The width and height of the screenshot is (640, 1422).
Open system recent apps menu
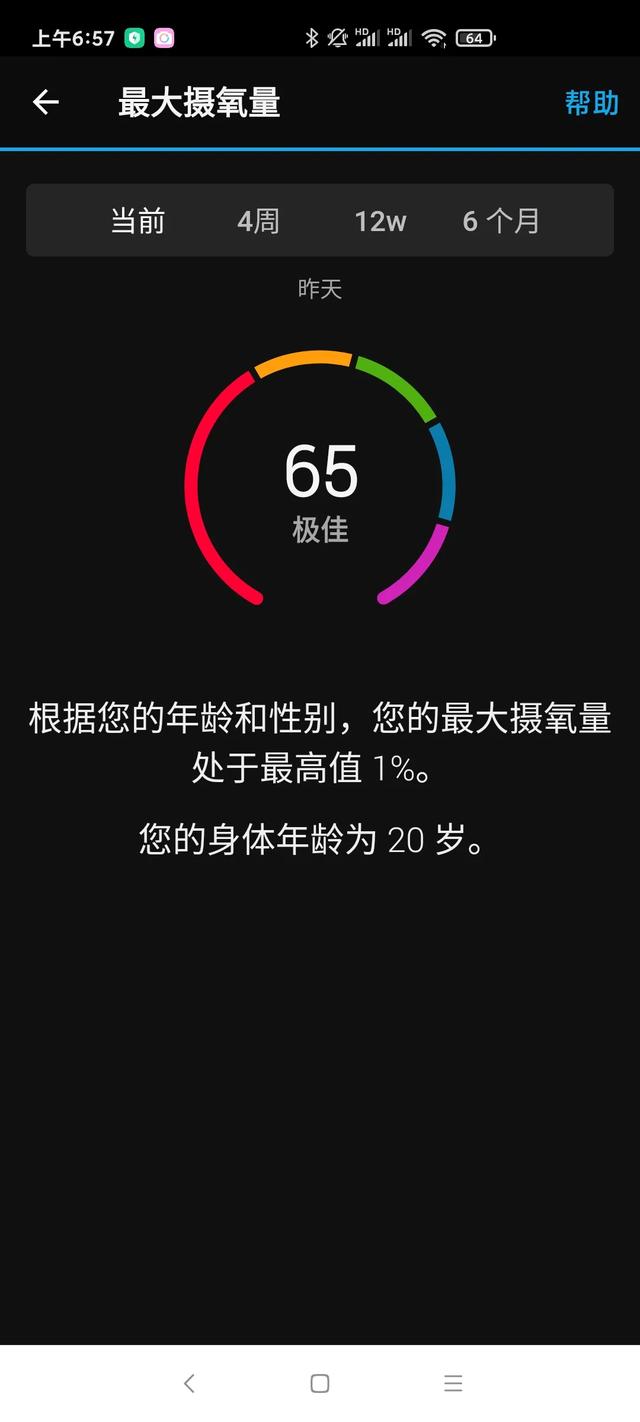453,1383
